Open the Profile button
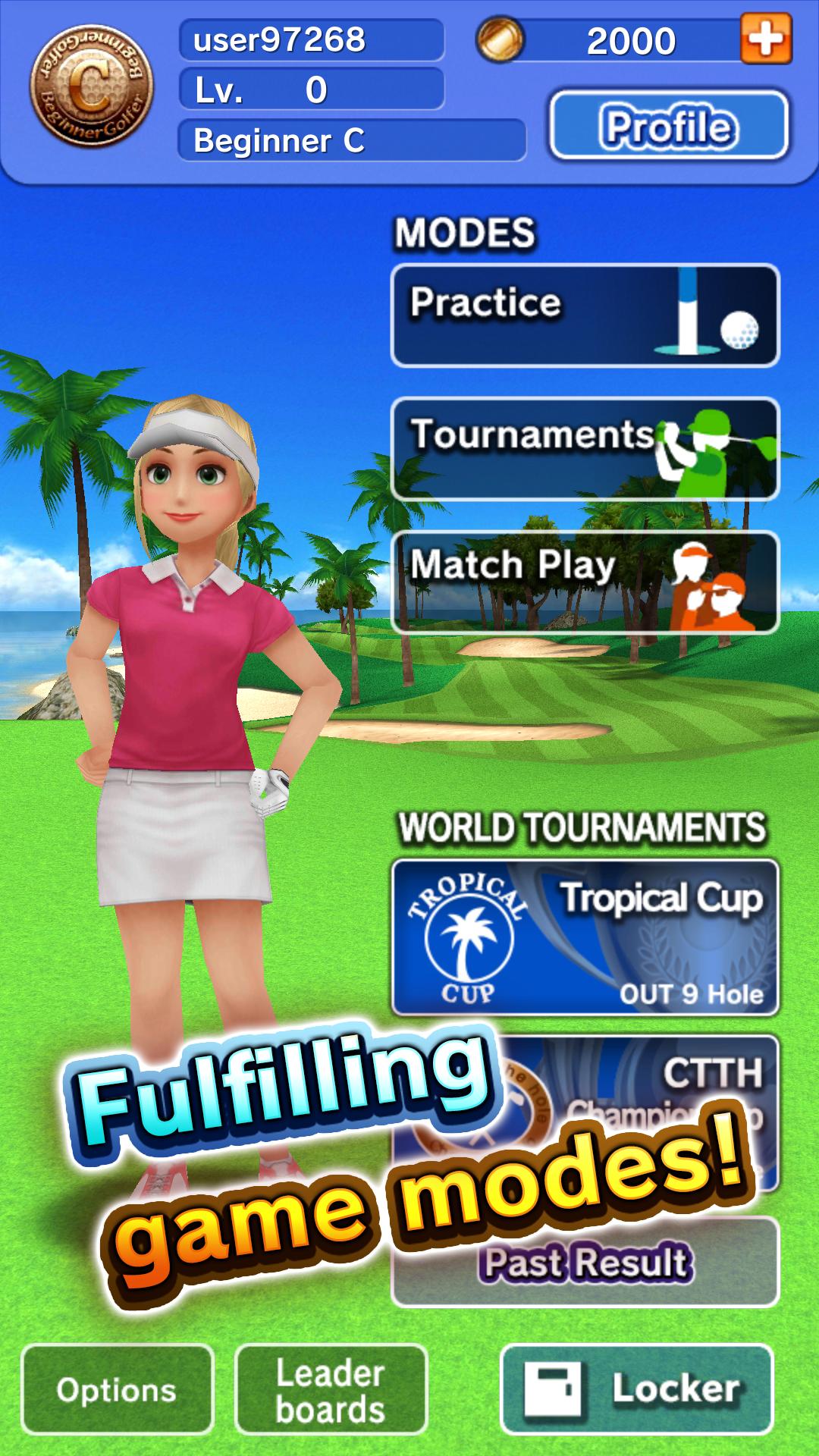819x1456 pixels. [x=668, y=126]
